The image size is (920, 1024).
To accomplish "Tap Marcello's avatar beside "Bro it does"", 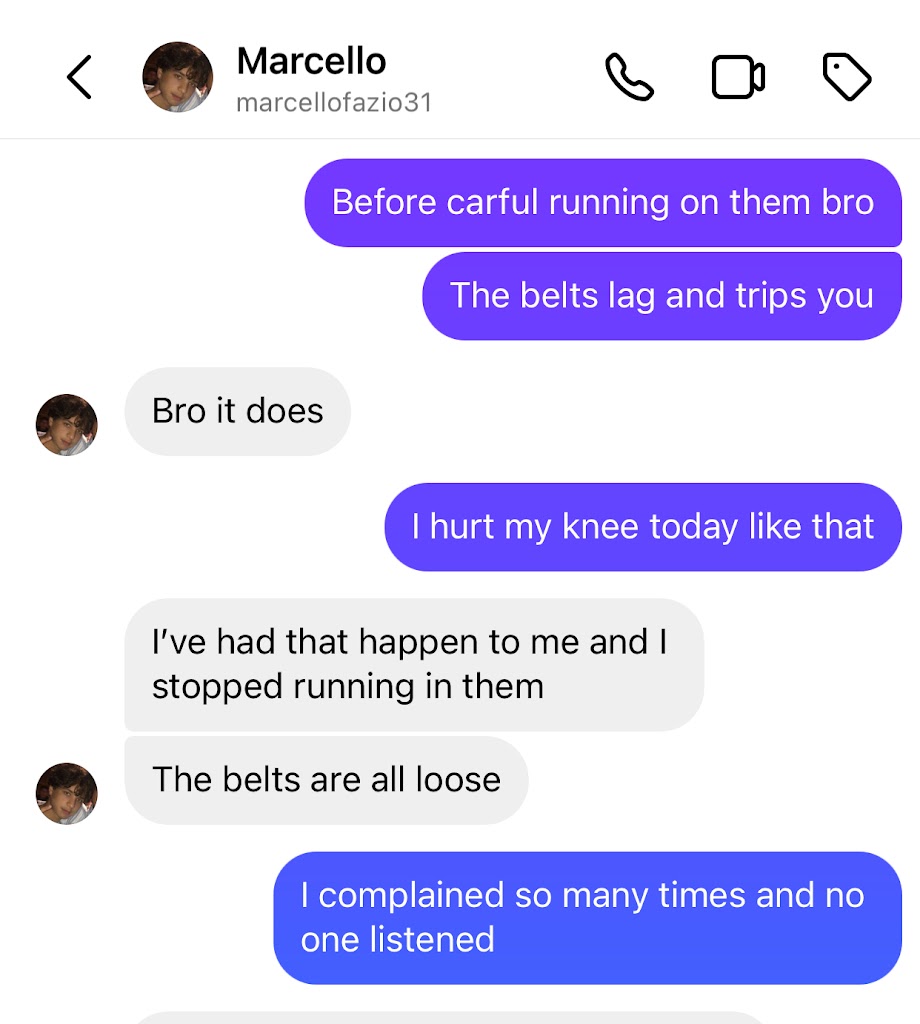I will point(67,425).
